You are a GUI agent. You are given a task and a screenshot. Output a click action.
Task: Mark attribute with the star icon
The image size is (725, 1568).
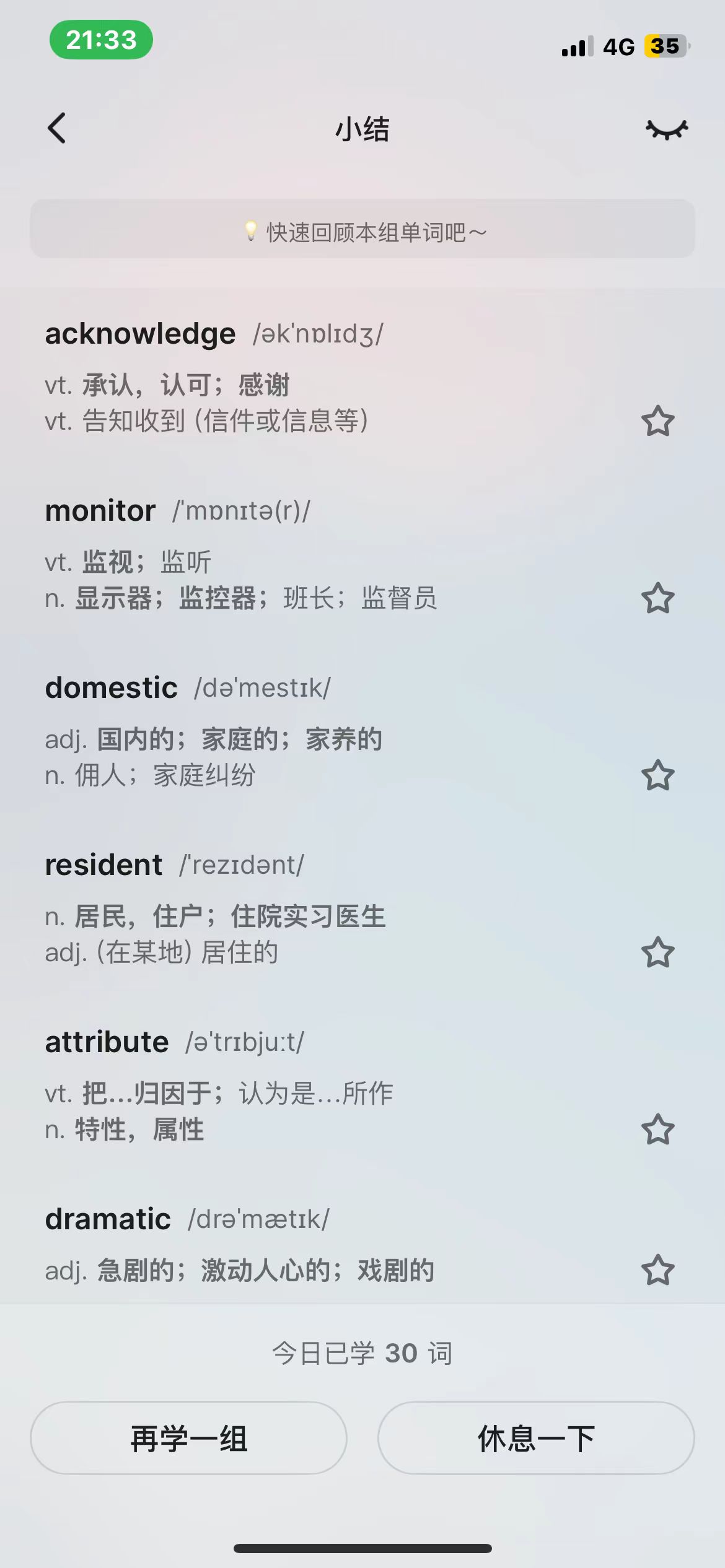657,1130
